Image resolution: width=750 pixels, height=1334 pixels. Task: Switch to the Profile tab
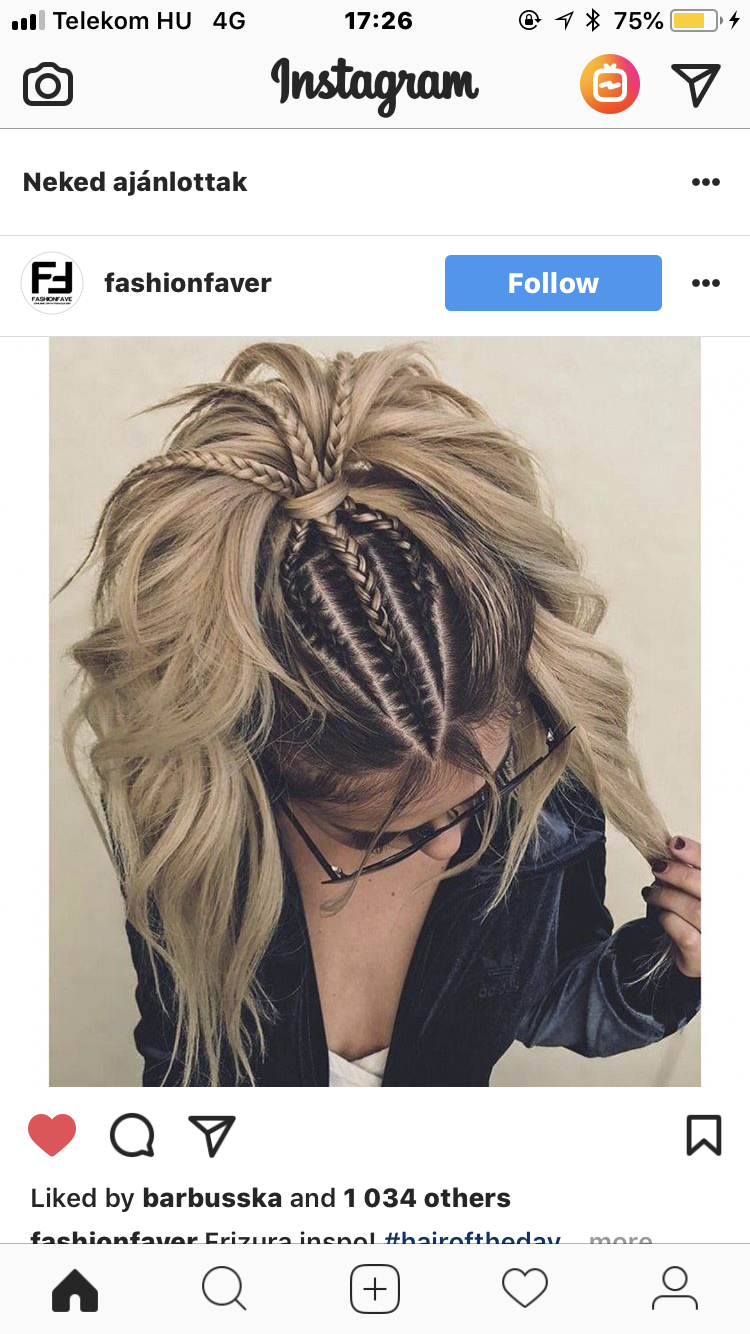click(x=675, y=1289)
